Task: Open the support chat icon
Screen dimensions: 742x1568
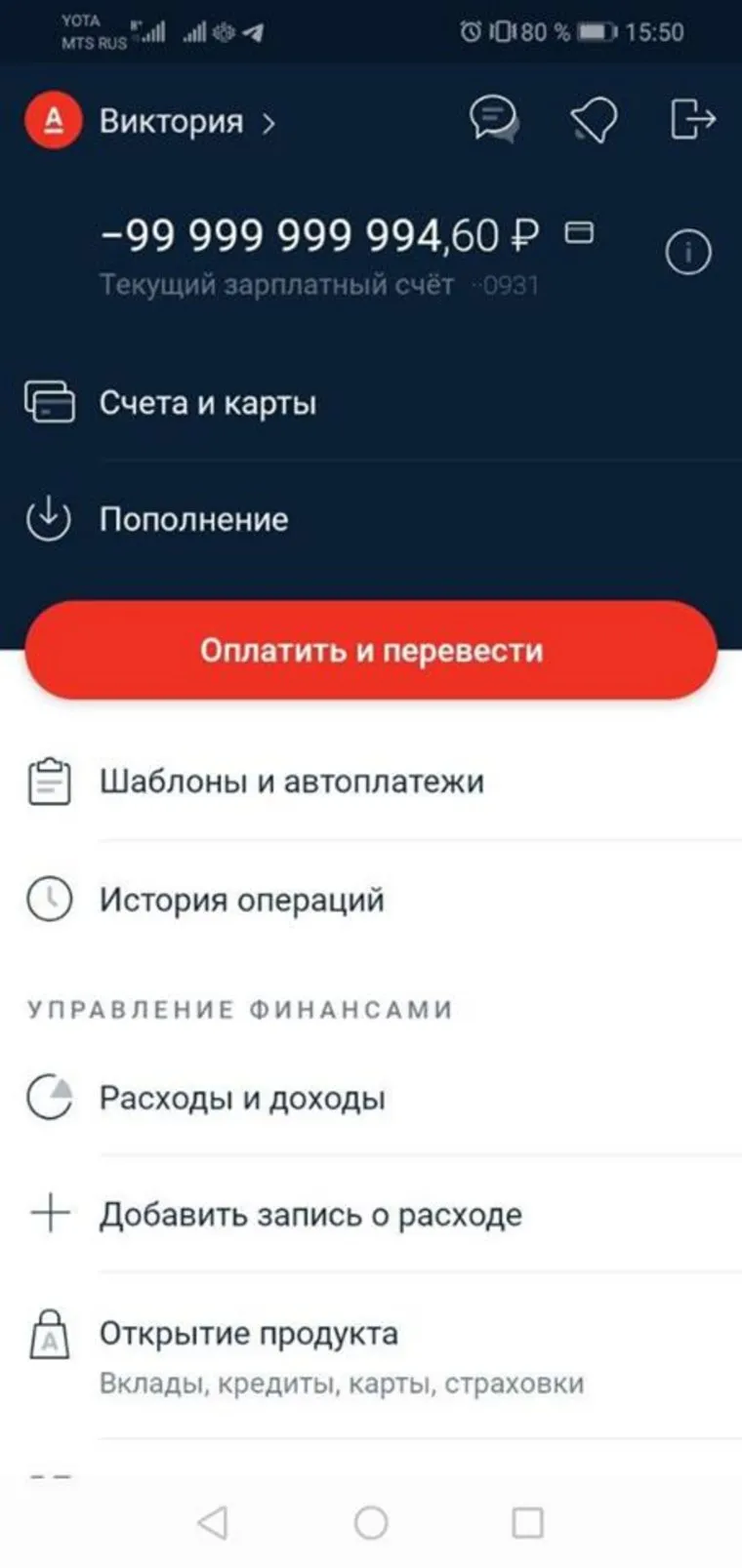Action: (494, 121)
